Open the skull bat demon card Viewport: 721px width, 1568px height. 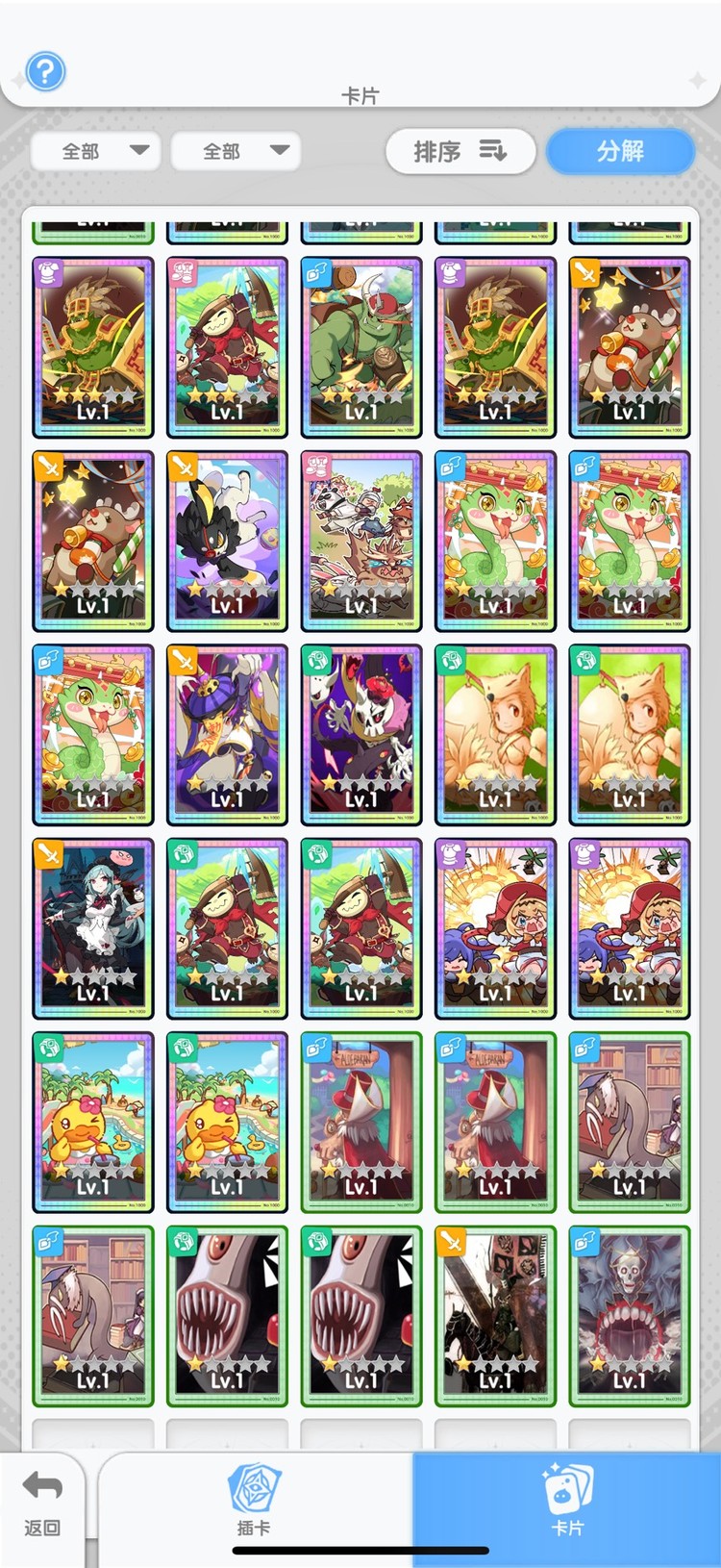630,1316
